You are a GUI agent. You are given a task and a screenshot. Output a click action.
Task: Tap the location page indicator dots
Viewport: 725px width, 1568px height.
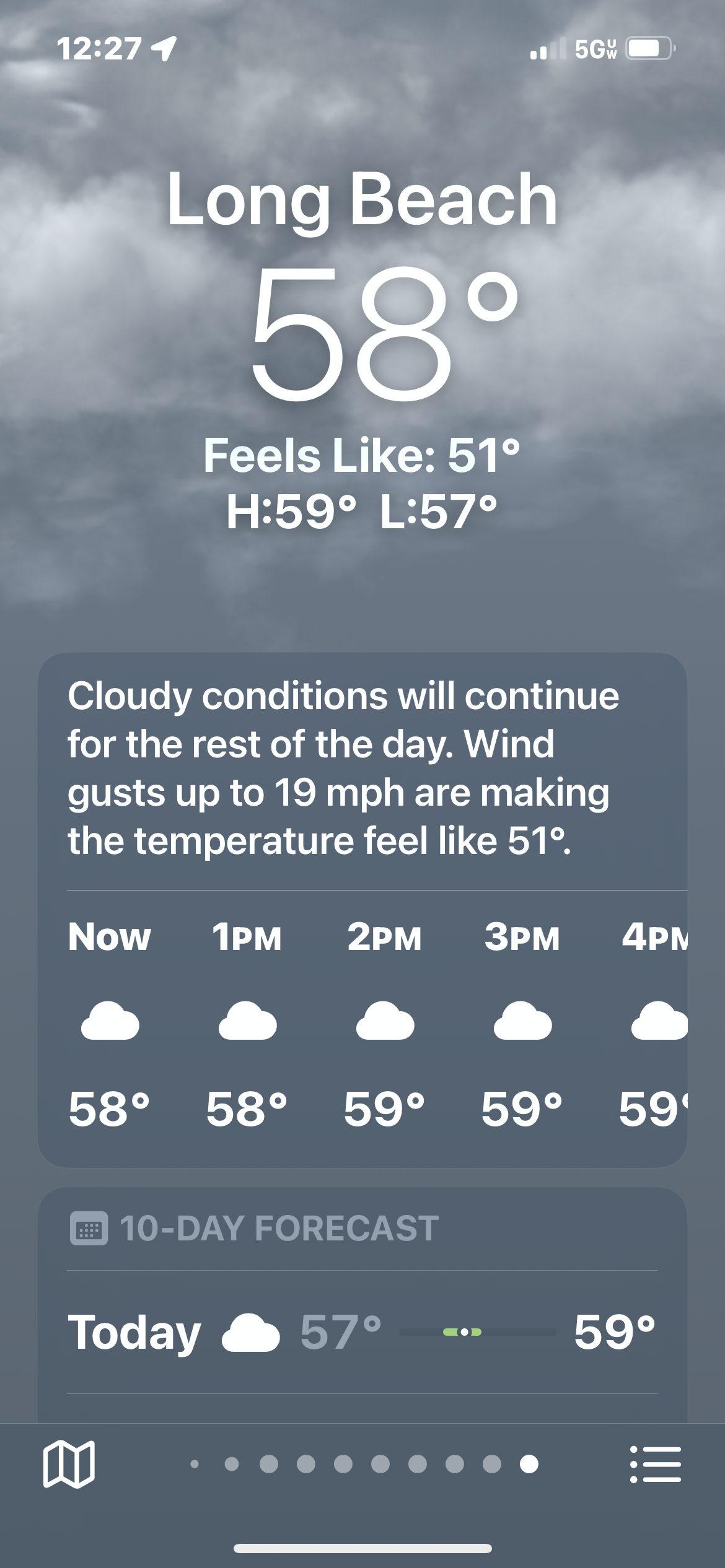coord(362,1464)
